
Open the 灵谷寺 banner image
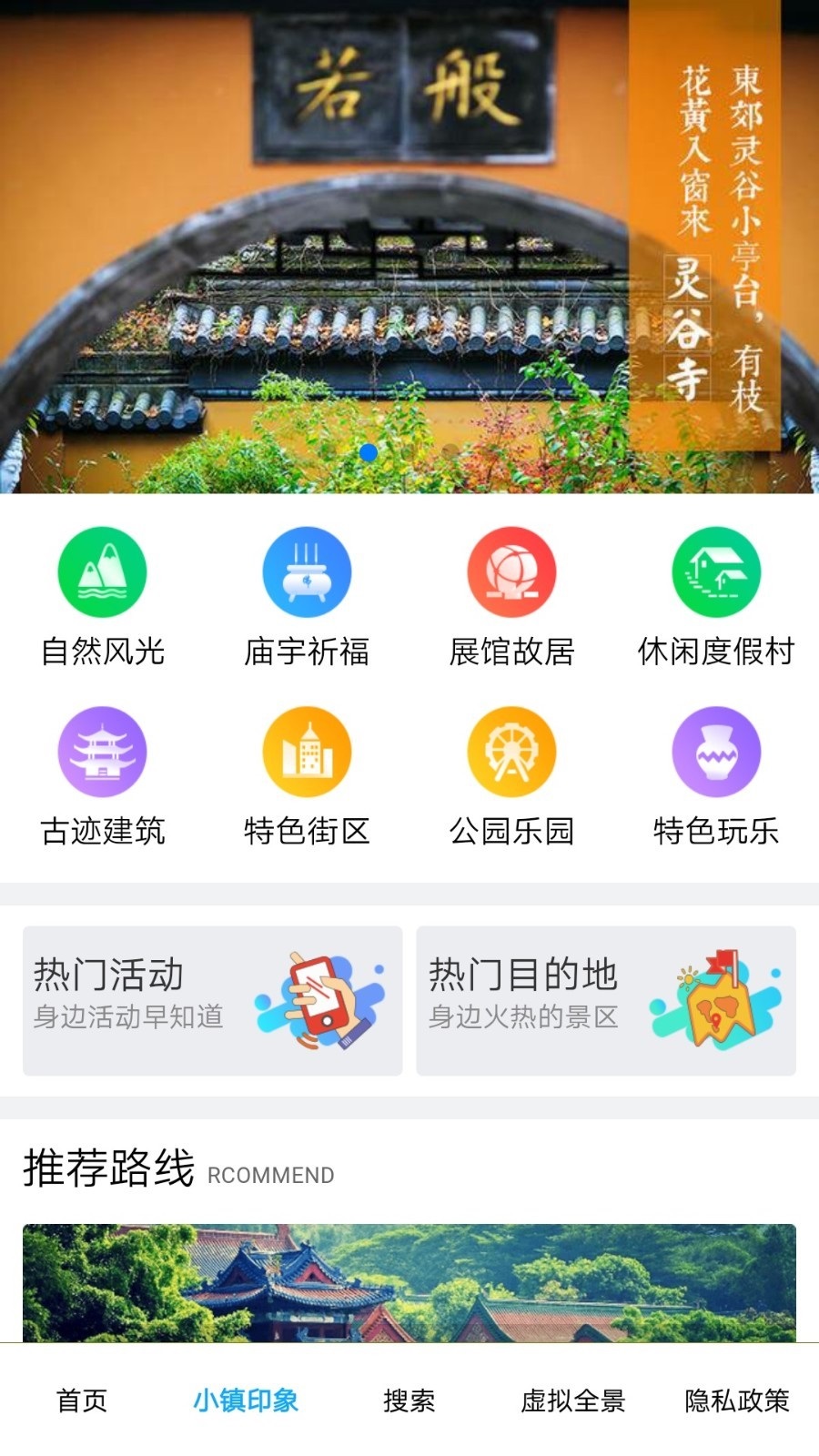click(409, 237)
